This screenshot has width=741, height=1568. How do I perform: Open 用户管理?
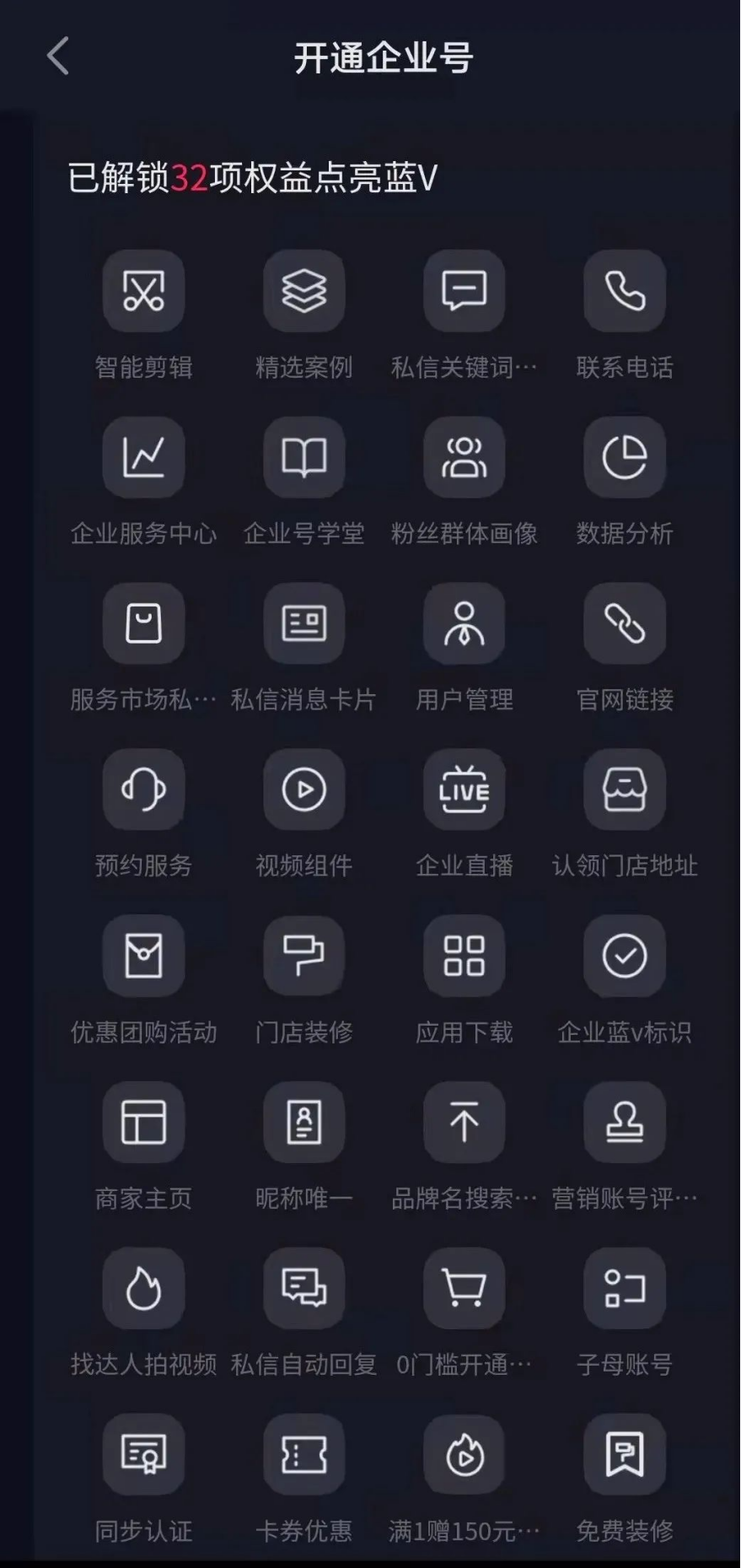pos(464,624)
